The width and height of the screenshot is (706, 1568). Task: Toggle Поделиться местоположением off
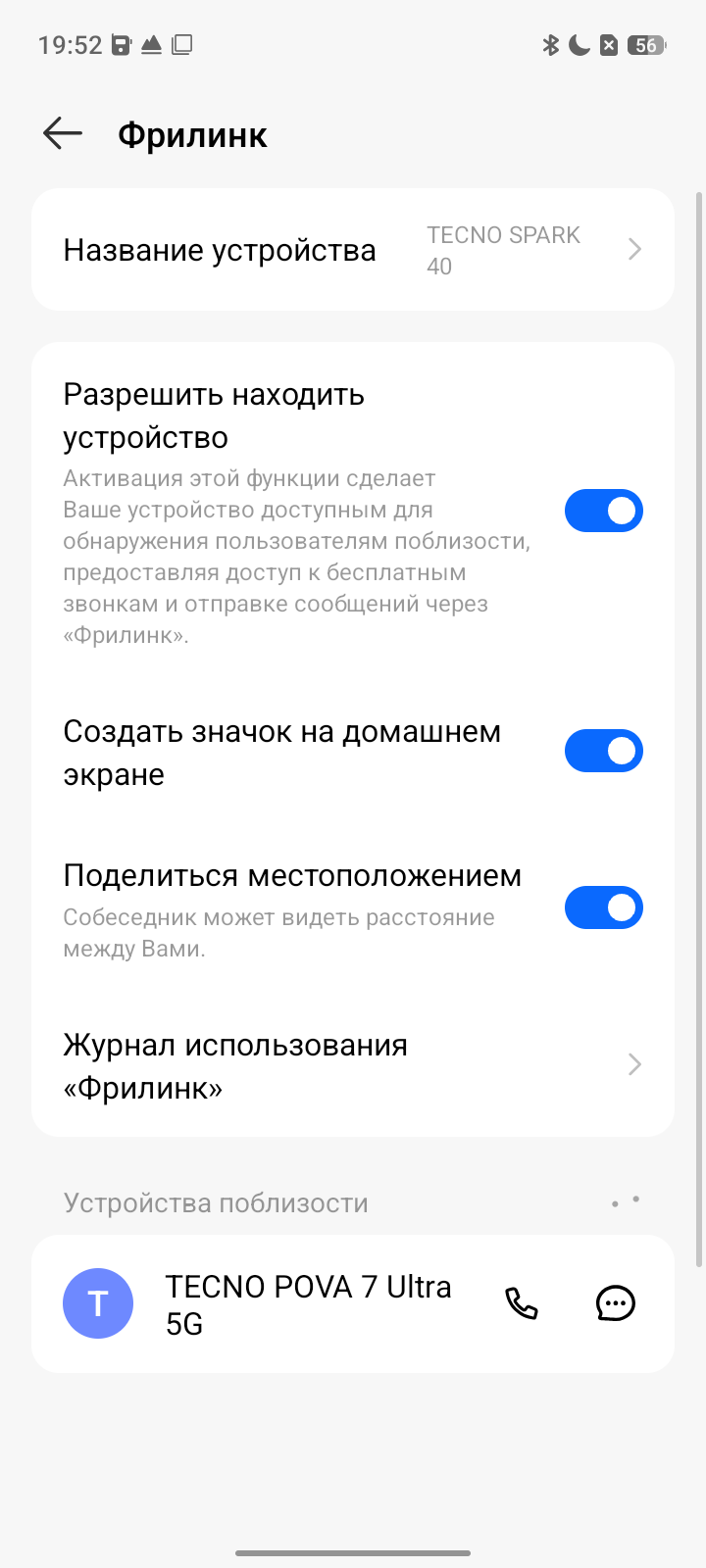click(x=603, y=907)
